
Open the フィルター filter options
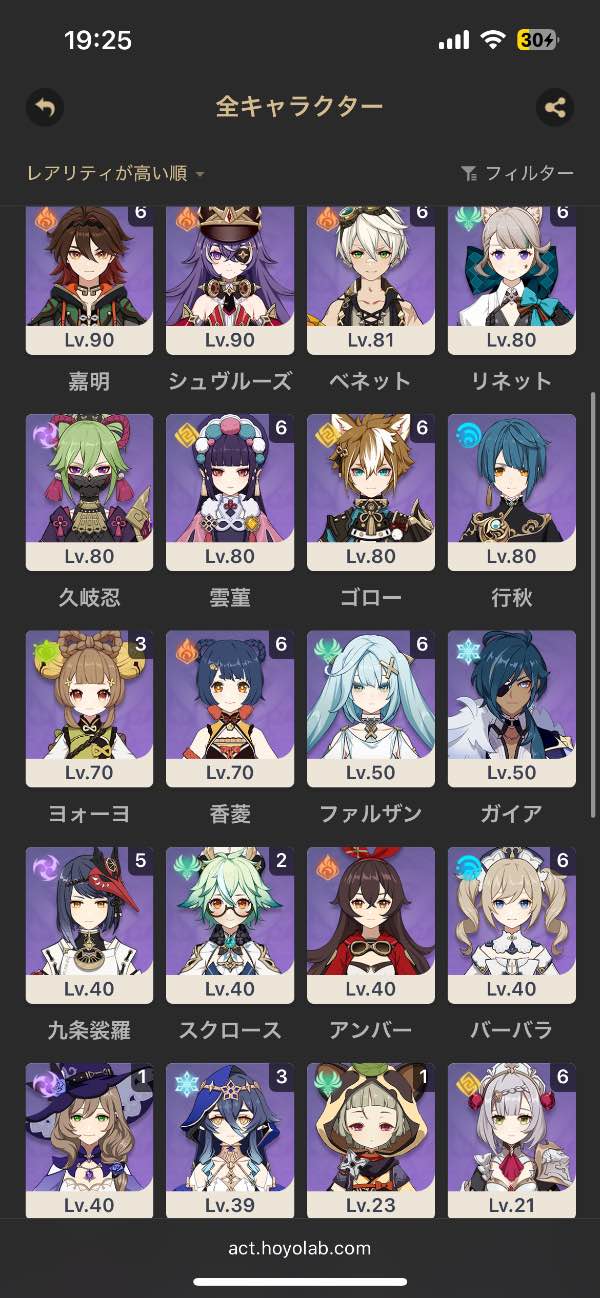point(517,174)
